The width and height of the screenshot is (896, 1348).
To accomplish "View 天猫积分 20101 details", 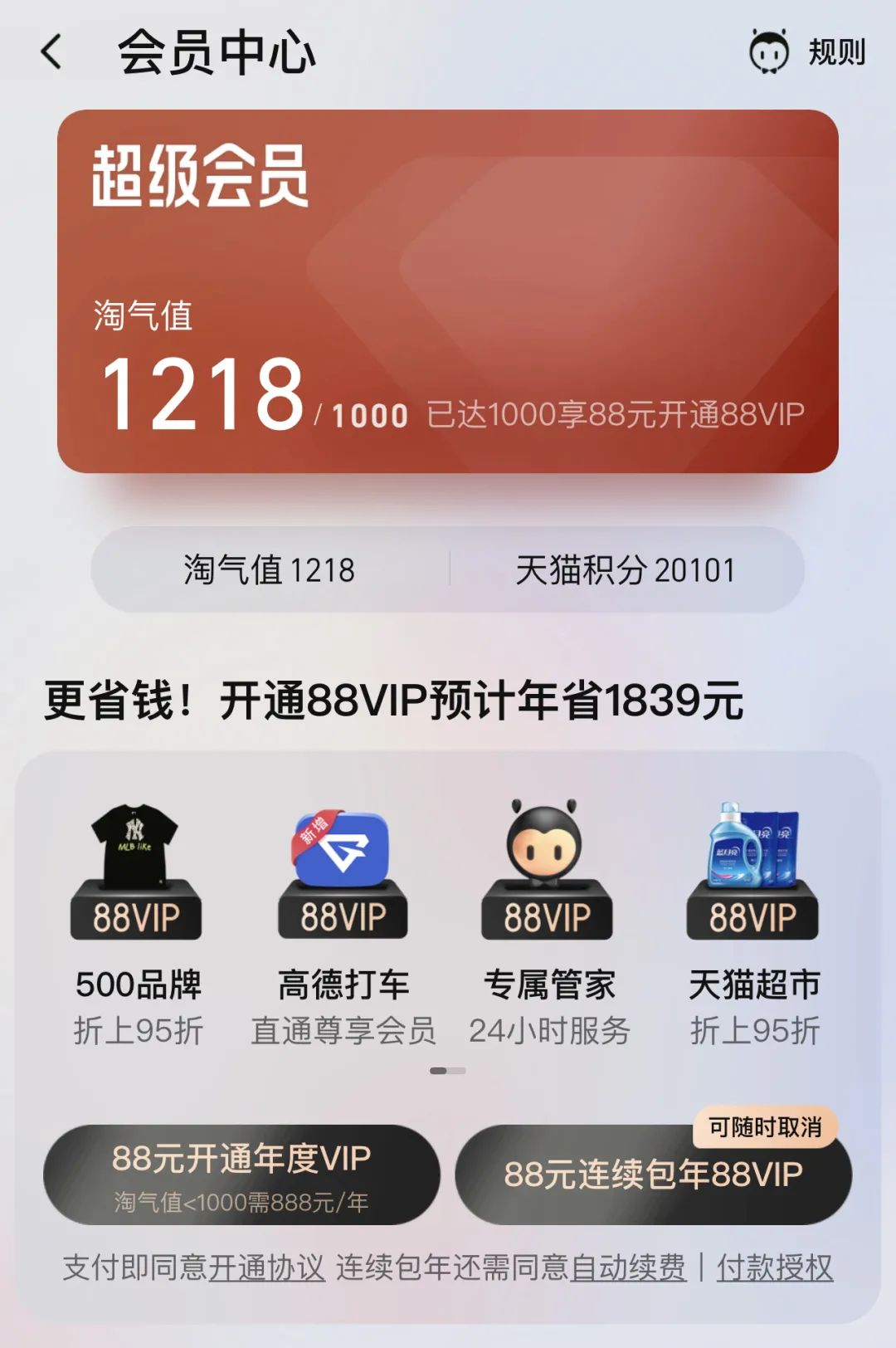I will point(625,570).
